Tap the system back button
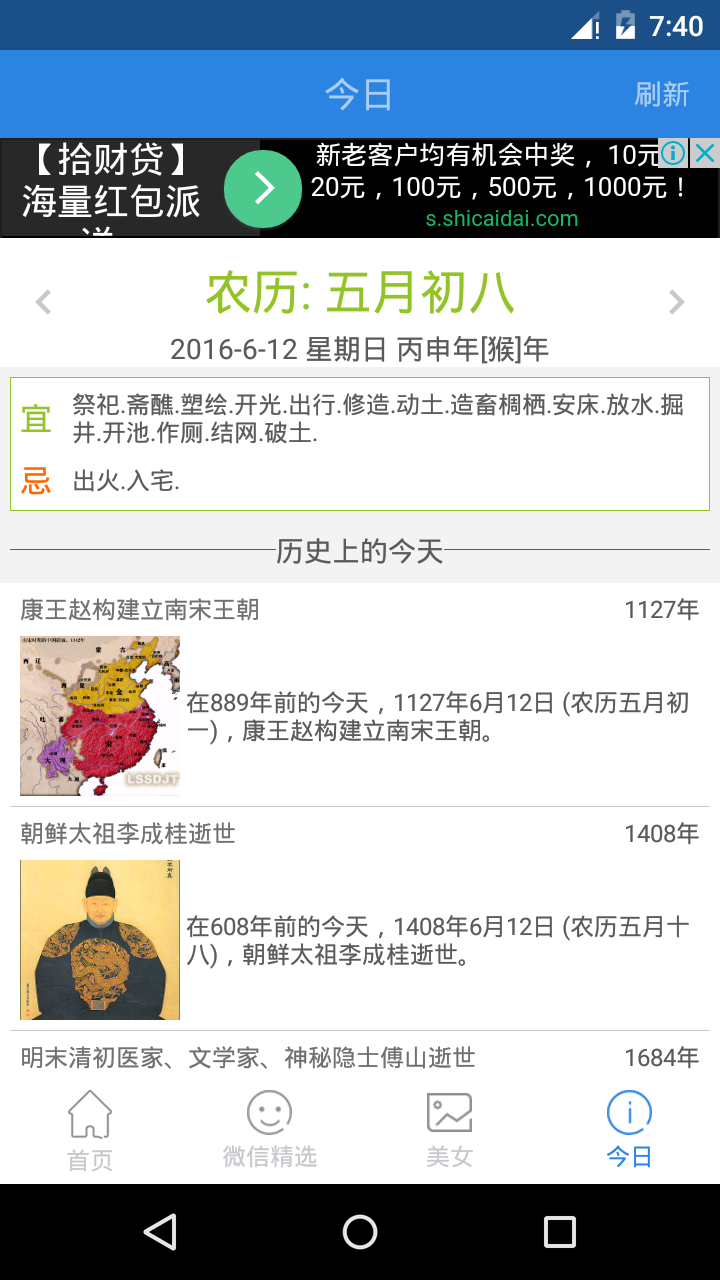Image resolution: width=720 pixels, height=1280 pixels. (x=160, y=1232)
